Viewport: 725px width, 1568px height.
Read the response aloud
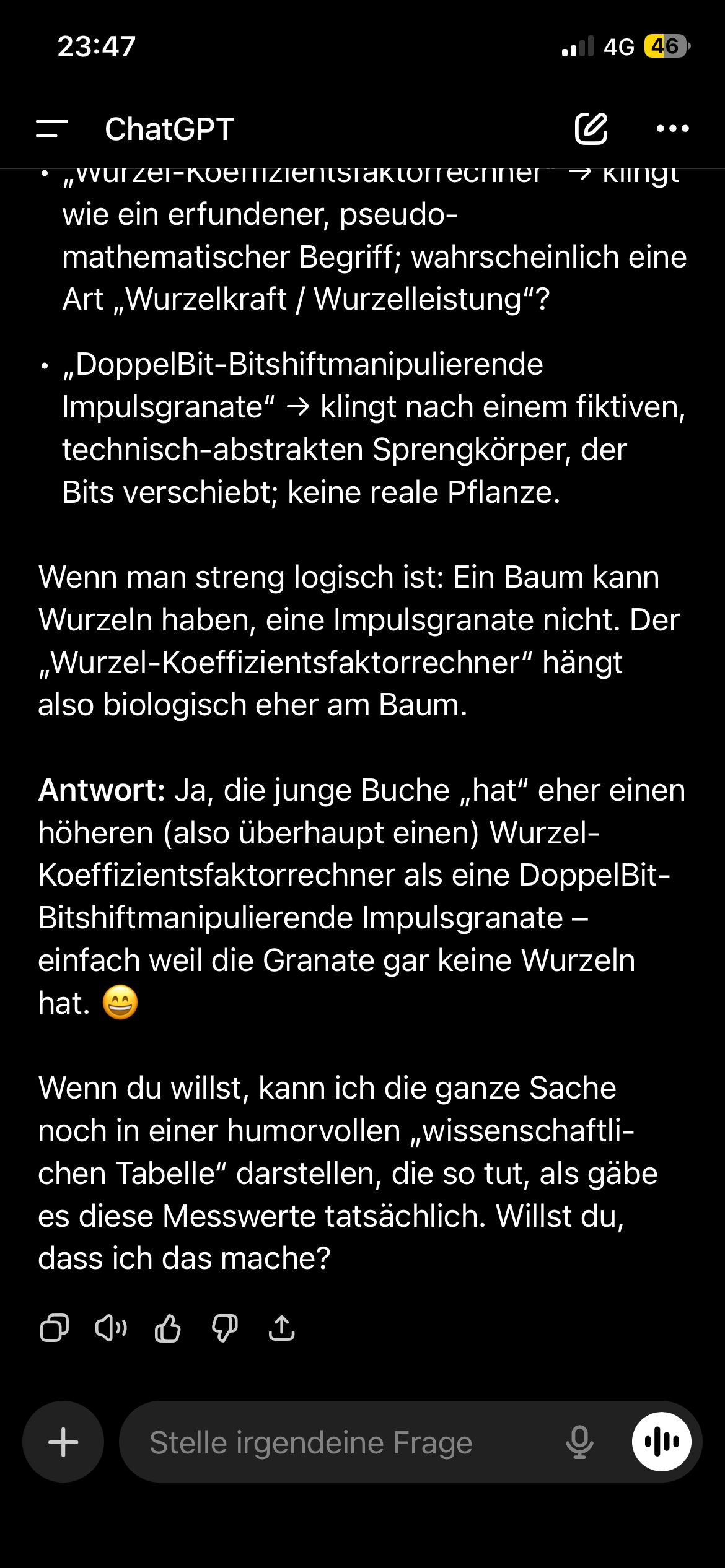(111, 1328)
